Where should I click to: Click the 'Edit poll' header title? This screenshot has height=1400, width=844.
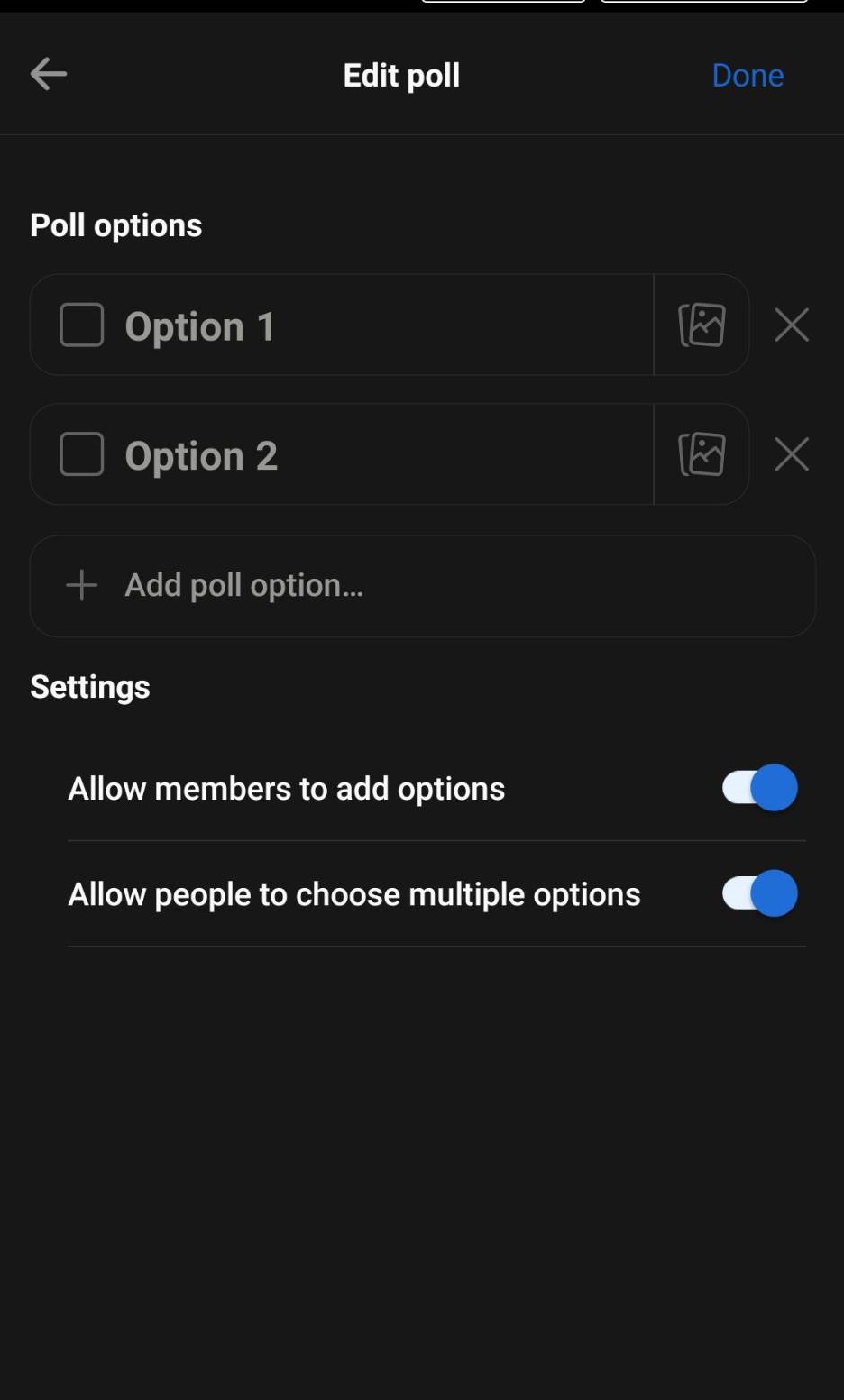point(400,75)
